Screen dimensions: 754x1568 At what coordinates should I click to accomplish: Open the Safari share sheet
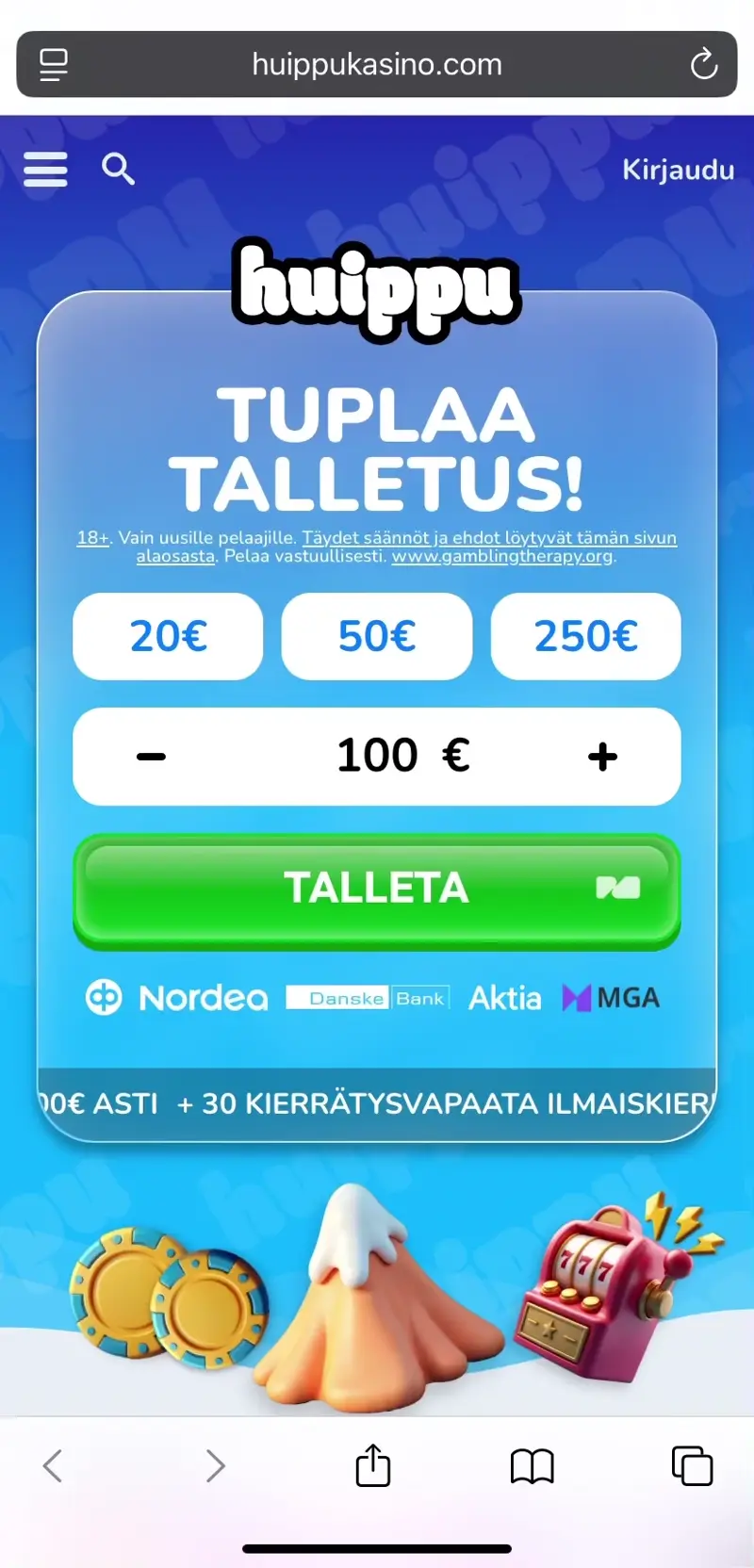(373, 1466)
